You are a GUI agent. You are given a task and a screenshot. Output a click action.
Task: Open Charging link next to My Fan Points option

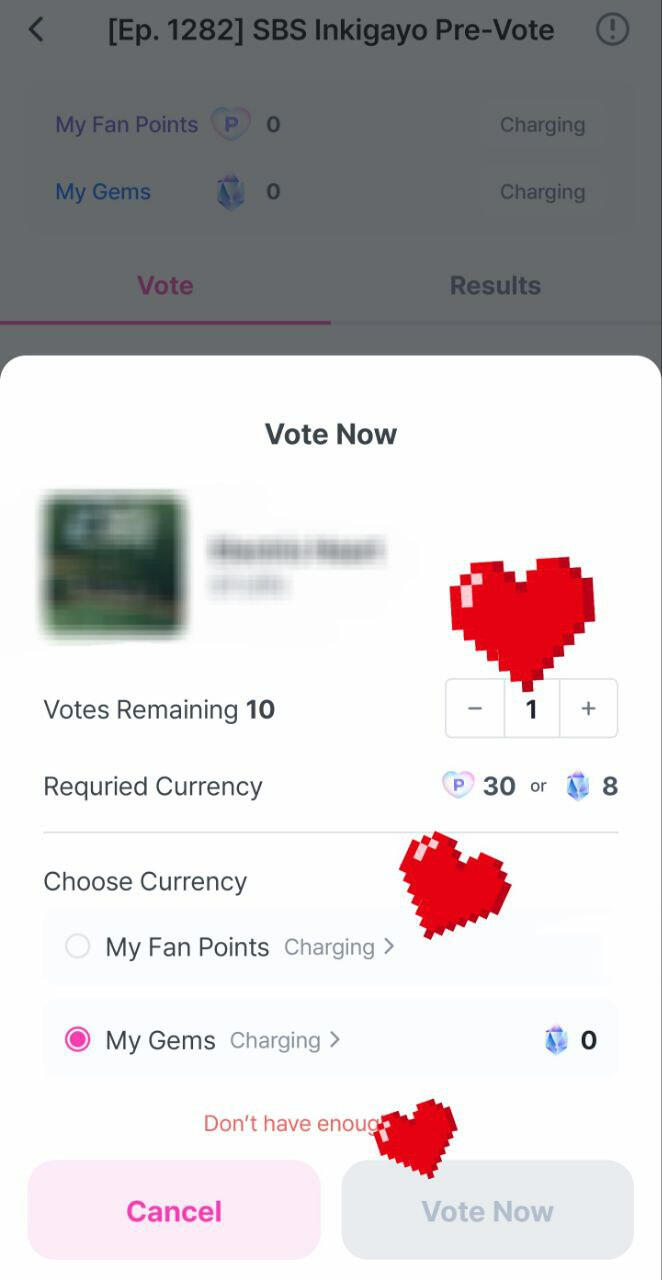coord(338,947)
